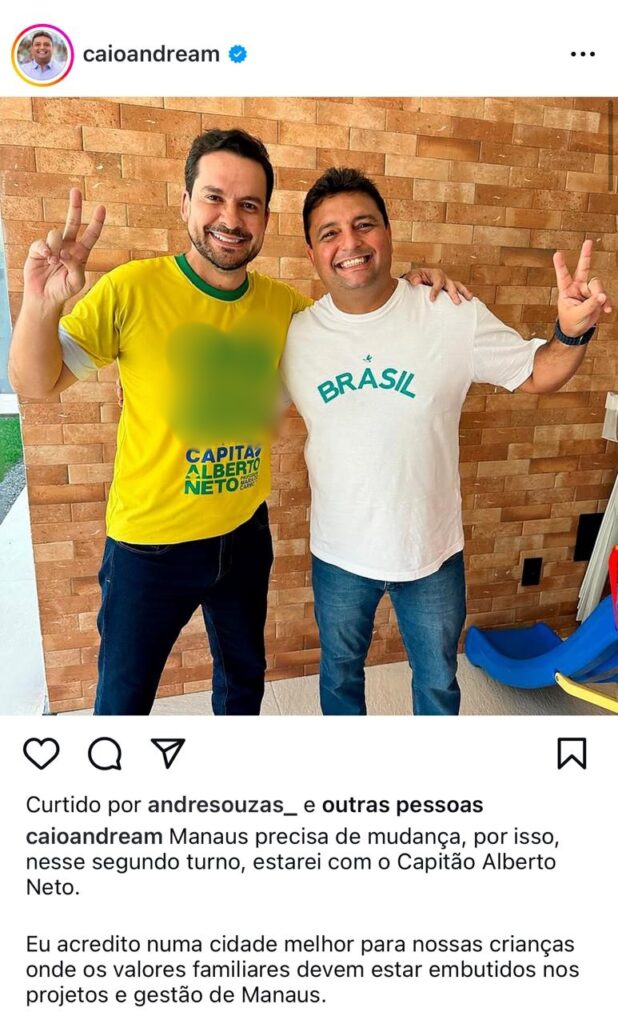Open the caioandream profile from the header

coord(150,55)
